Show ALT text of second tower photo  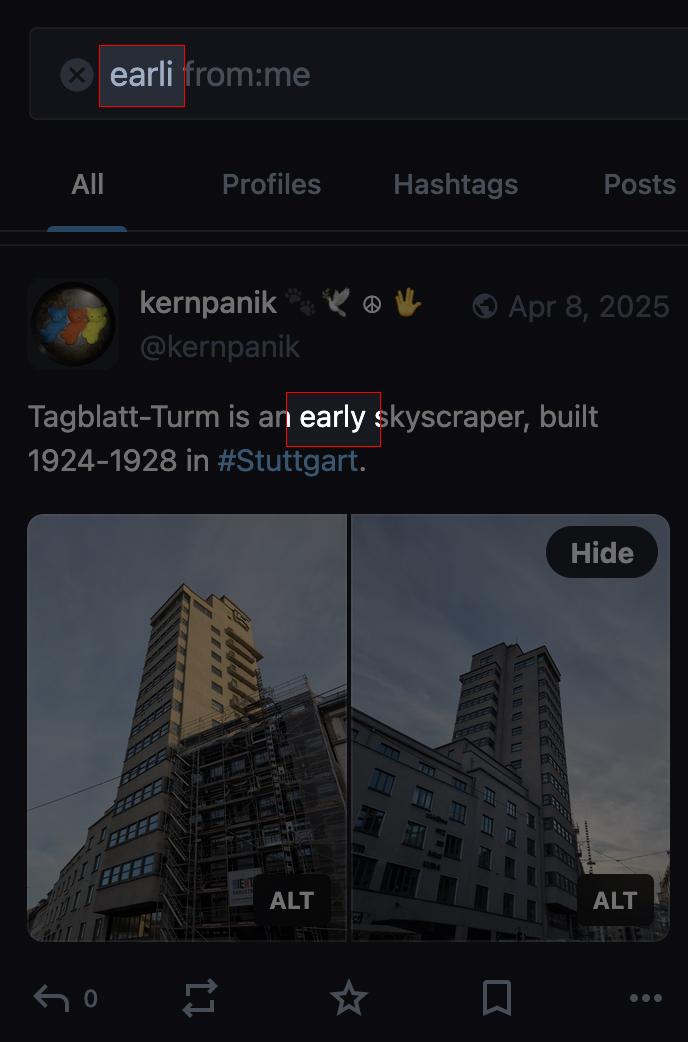(614, 901)
